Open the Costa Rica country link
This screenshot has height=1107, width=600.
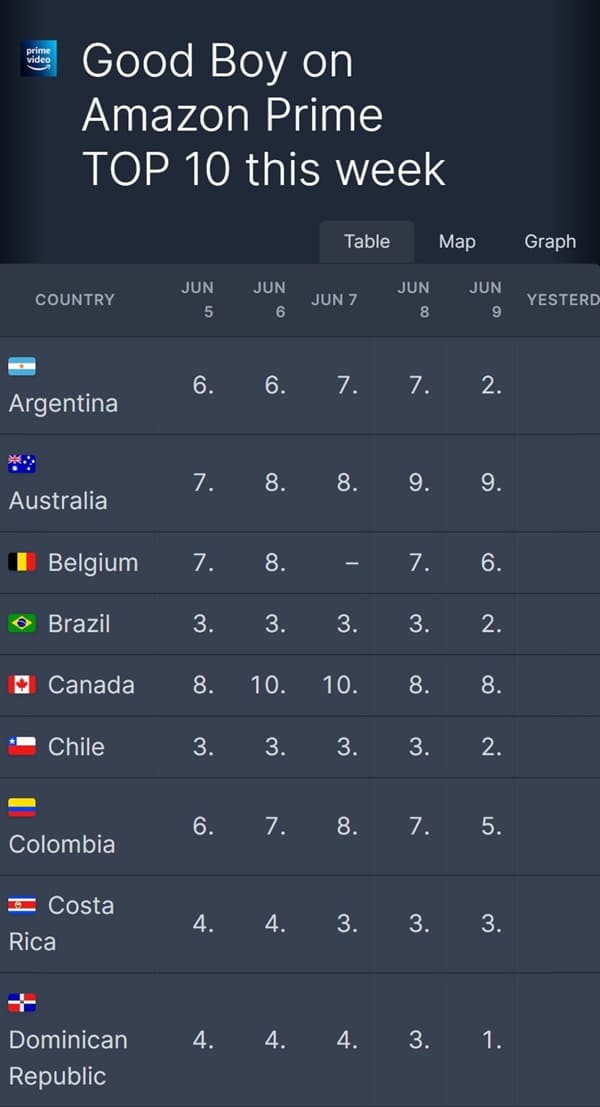pos(61,923)
